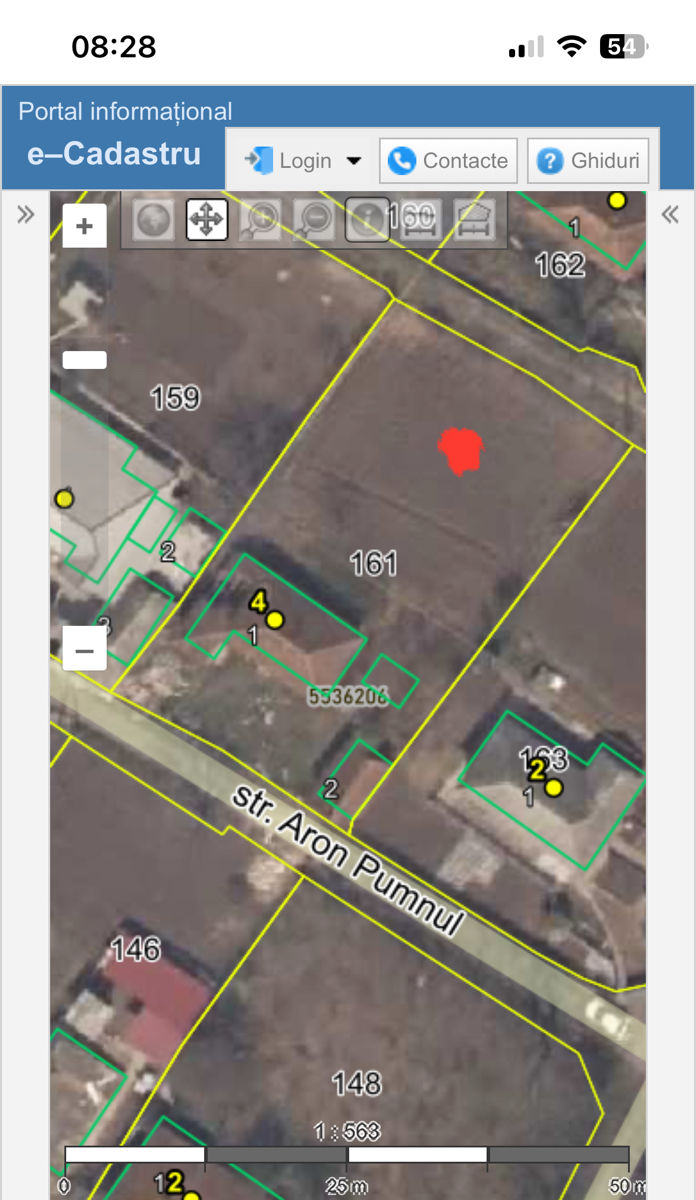The width and height of the screenshot is (696, 1200).
Task: Tap the zoom slider handle
Action: click(84, 359)
